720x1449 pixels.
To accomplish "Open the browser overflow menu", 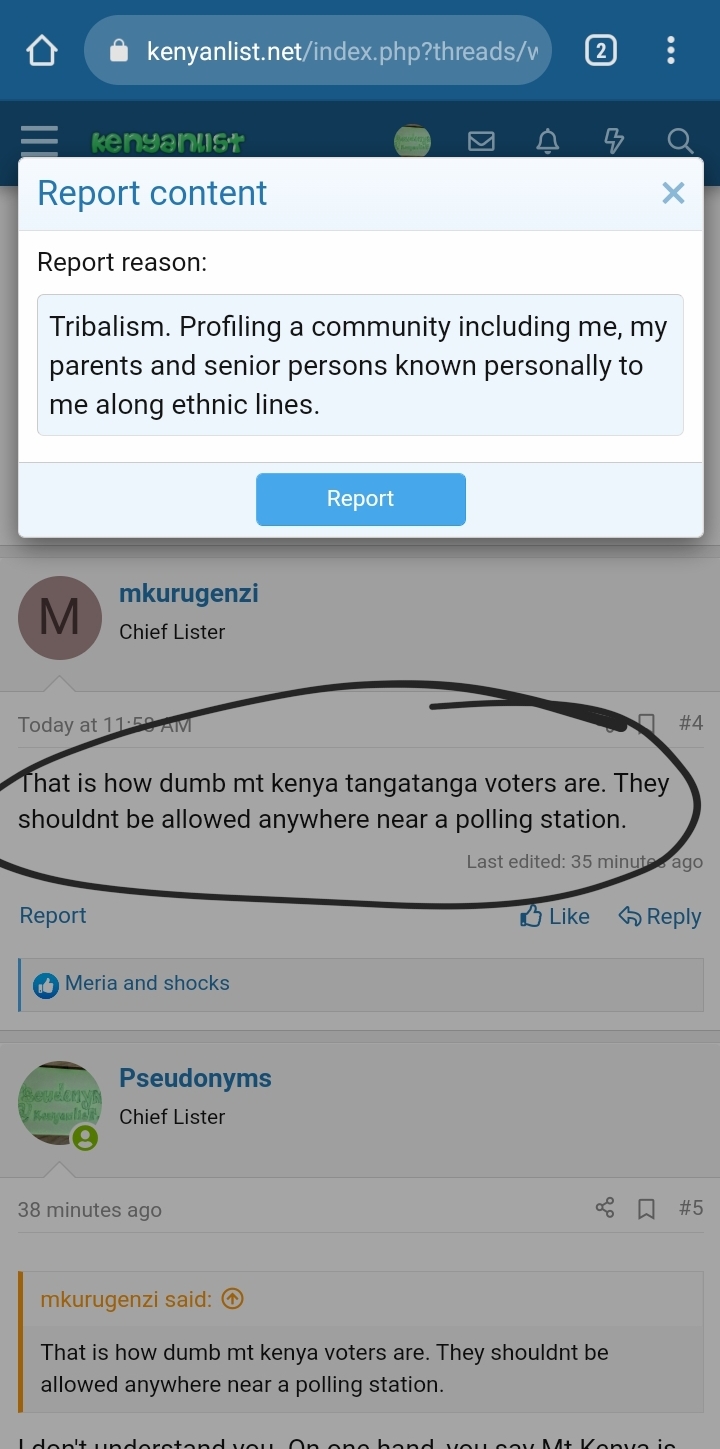I will coord(670,50).
